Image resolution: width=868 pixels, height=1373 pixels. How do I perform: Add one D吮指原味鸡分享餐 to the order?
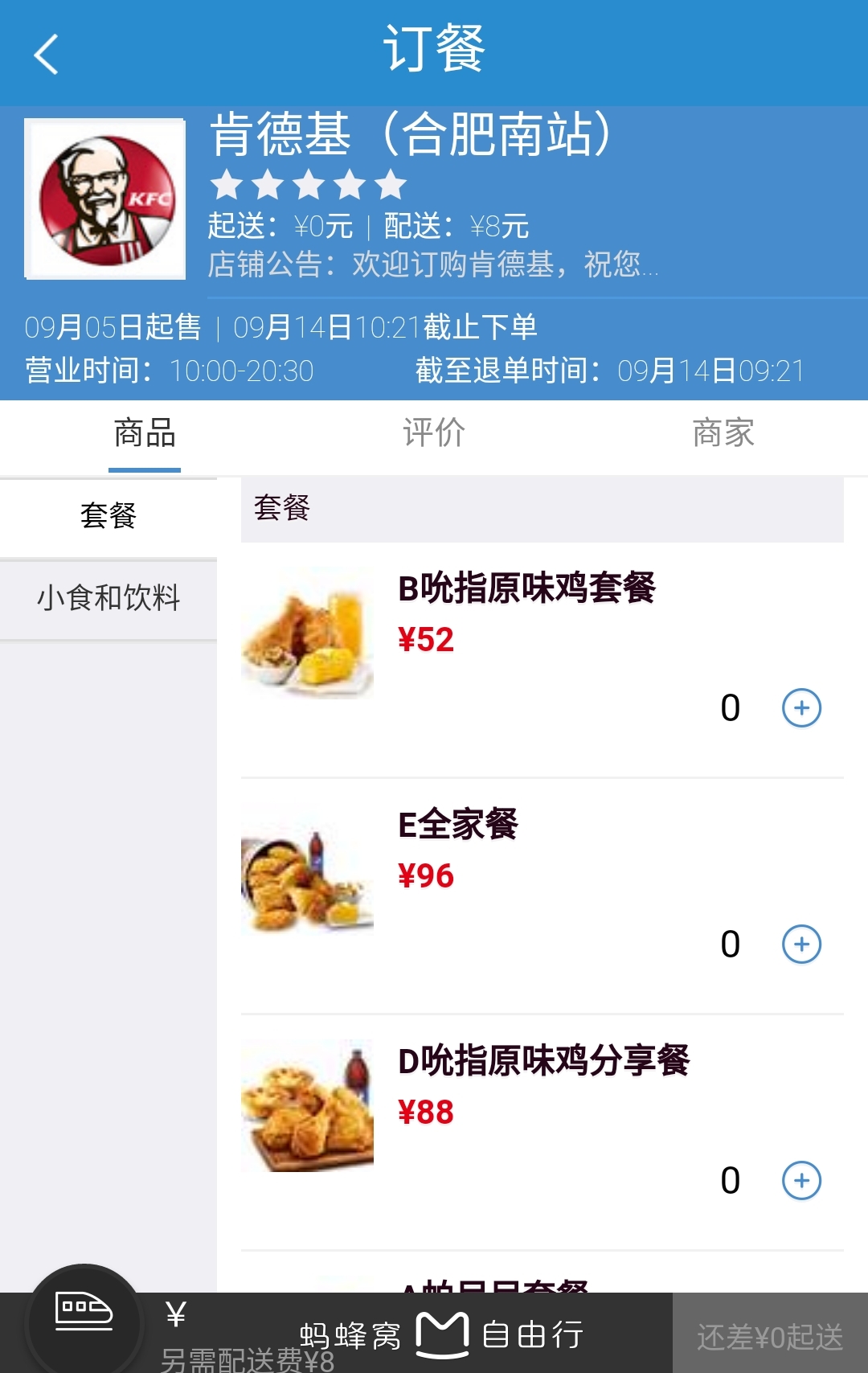(x=801, y=1181)
